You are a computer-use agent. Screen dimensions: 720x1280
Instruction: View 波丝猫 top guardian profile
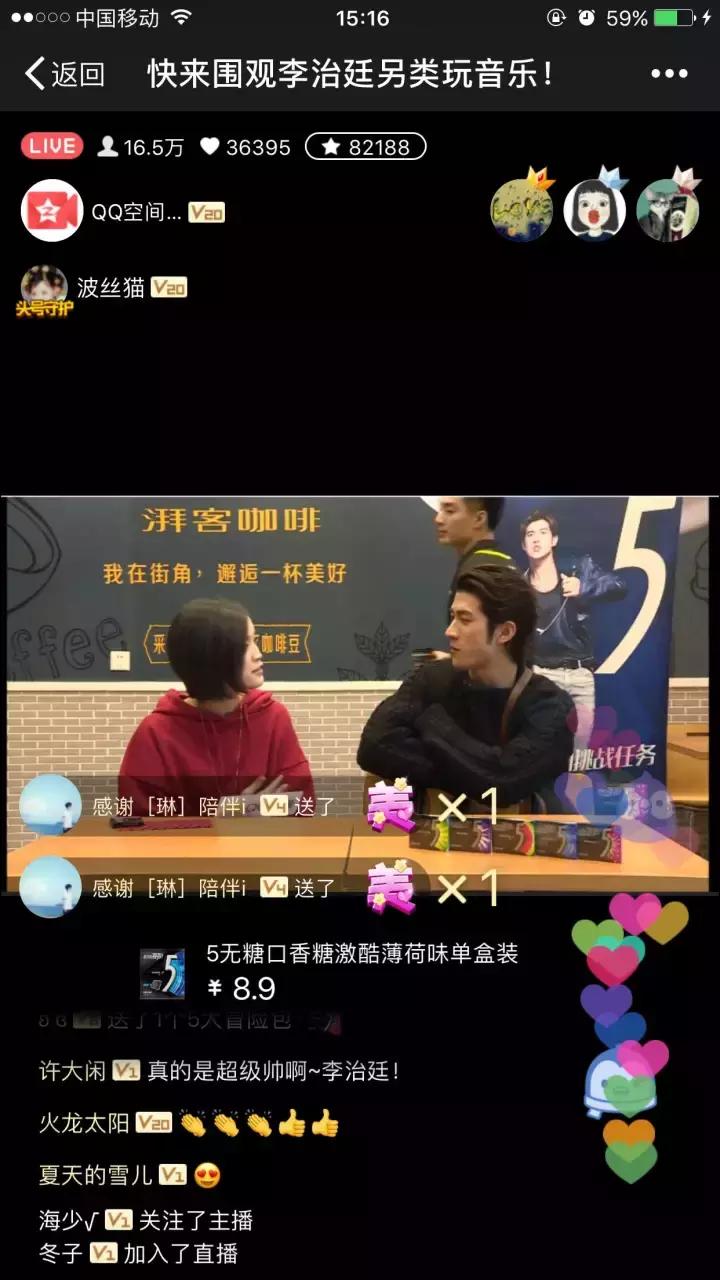tap(45, 288)
